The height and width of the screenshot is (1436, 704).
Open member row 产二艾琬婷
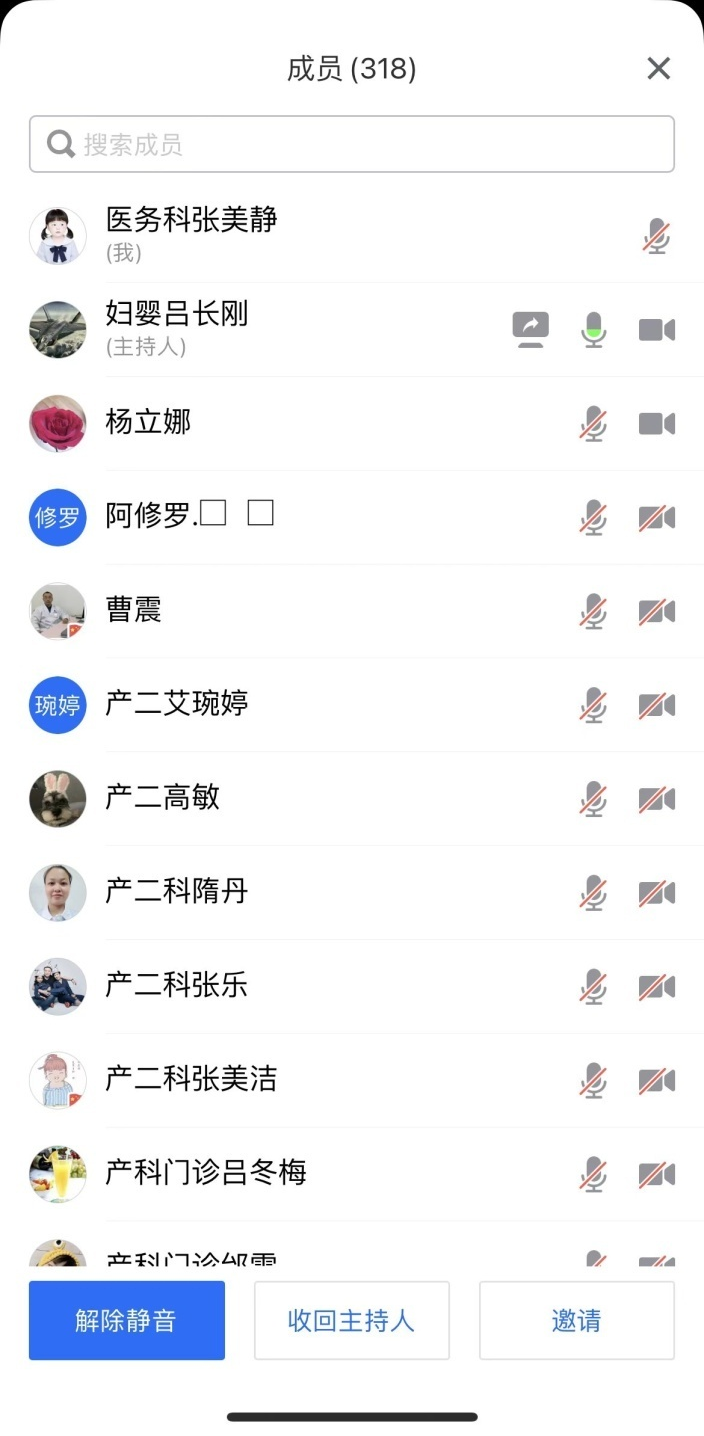click(x=177, y=704)
